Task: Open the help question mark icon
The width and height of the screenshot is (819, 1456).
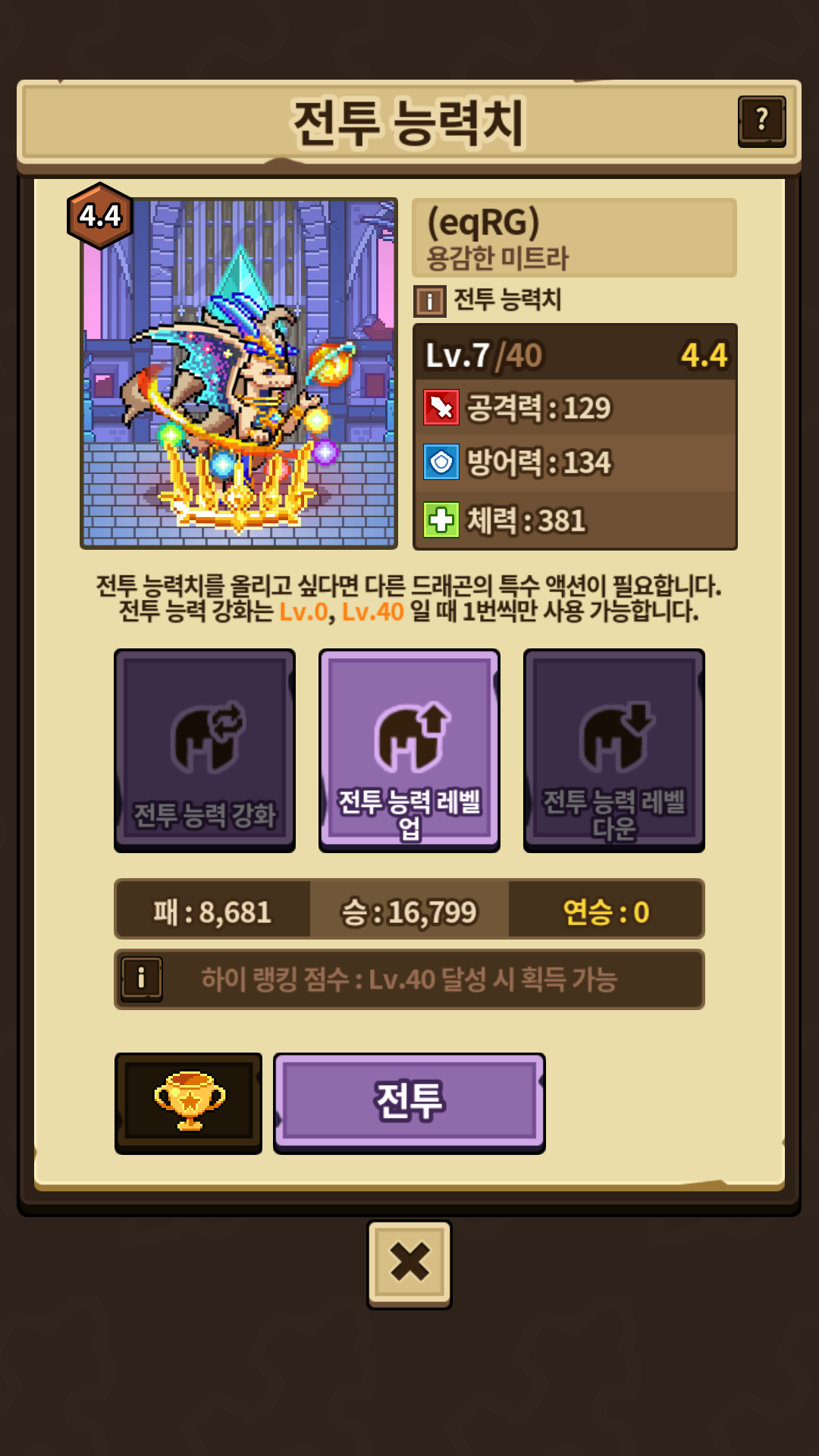Action: coord(761,121)
